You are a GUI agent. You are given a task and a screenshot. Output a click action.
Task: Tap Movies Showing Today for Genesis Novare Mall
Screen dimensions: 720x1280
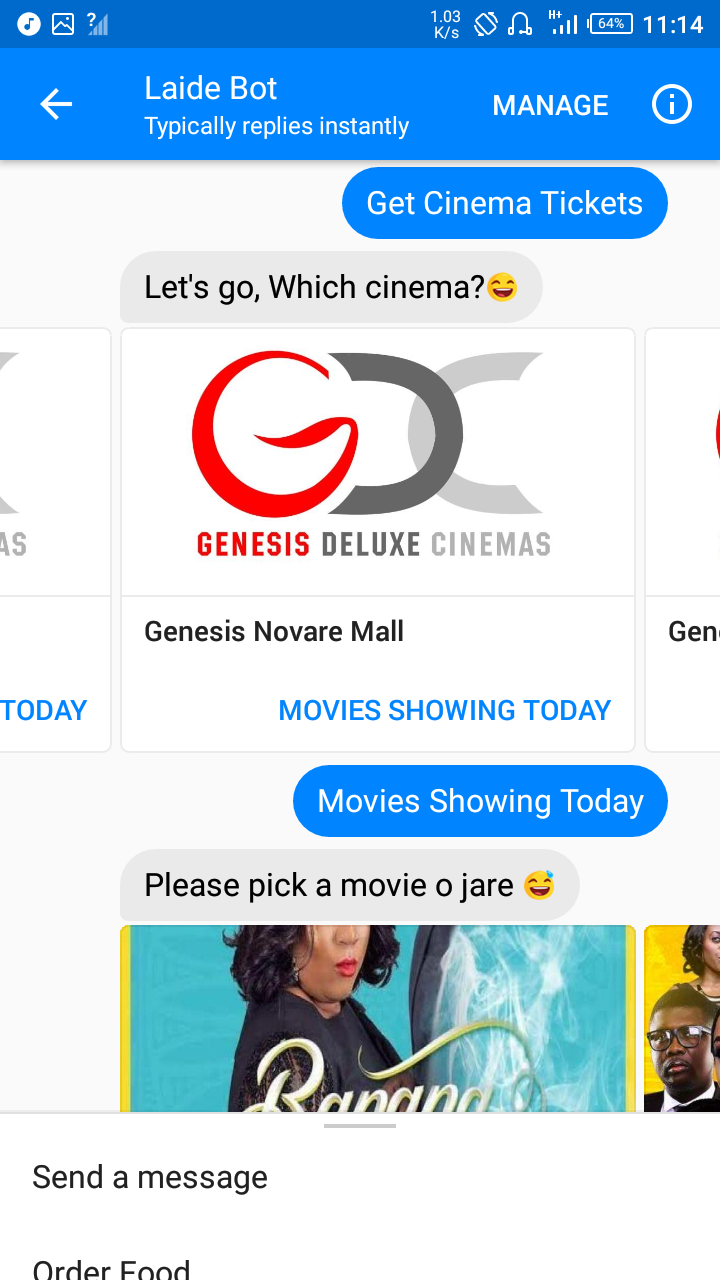(444, 710)
